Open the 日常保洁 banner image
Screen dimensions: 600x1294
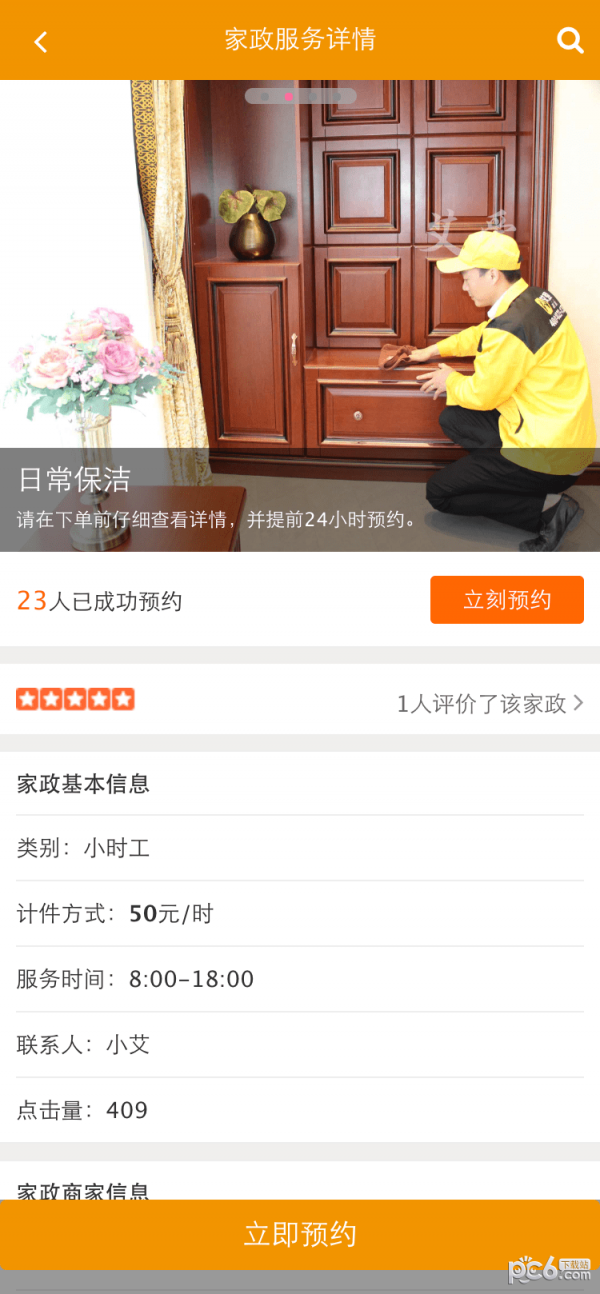300,300
